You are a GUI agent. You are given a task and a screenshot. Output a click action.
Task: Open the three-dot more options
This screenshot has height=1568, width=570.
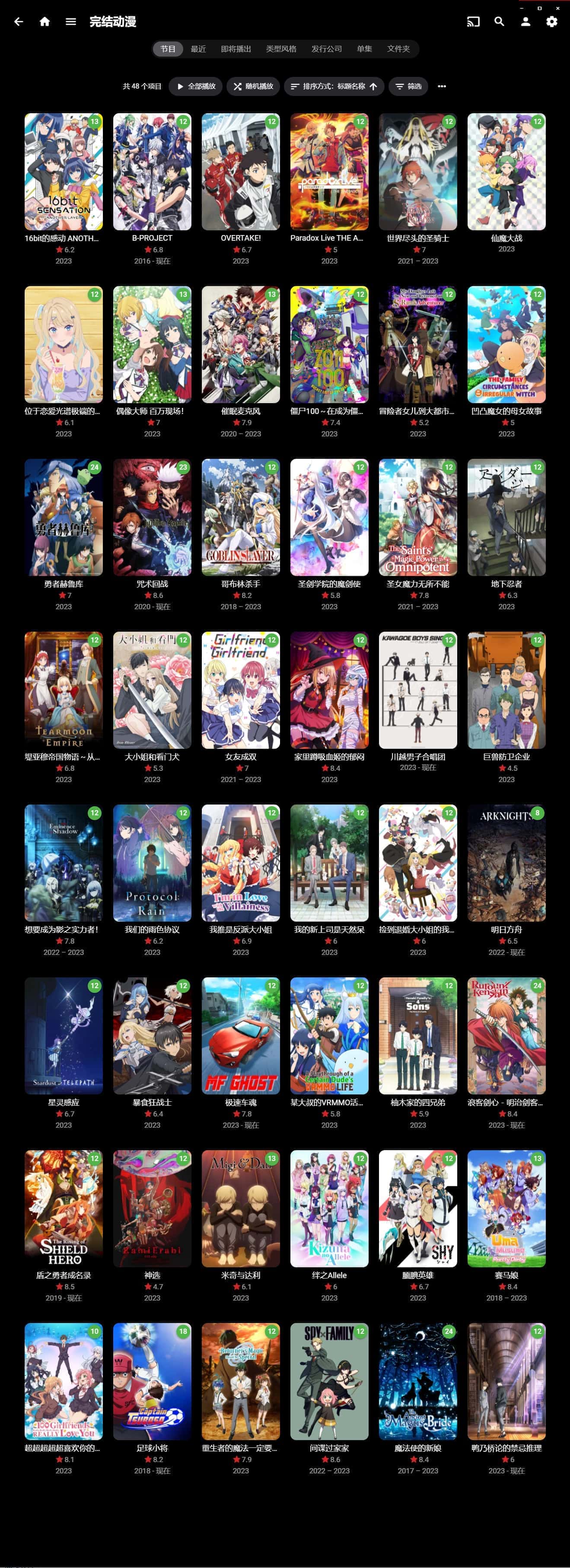(x=442, y=86)
